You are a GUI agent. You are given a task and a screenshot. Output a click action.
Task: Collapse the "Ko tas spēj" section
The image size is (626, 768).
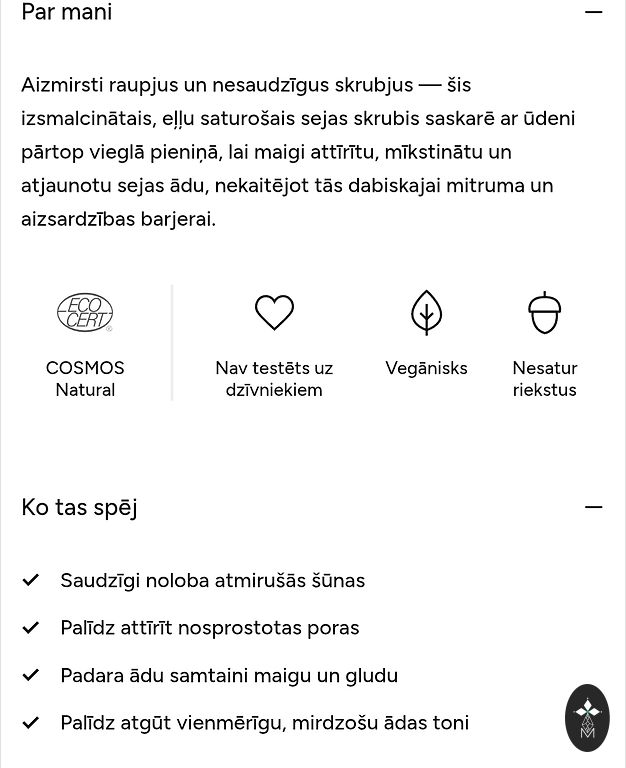coord(593,507)
